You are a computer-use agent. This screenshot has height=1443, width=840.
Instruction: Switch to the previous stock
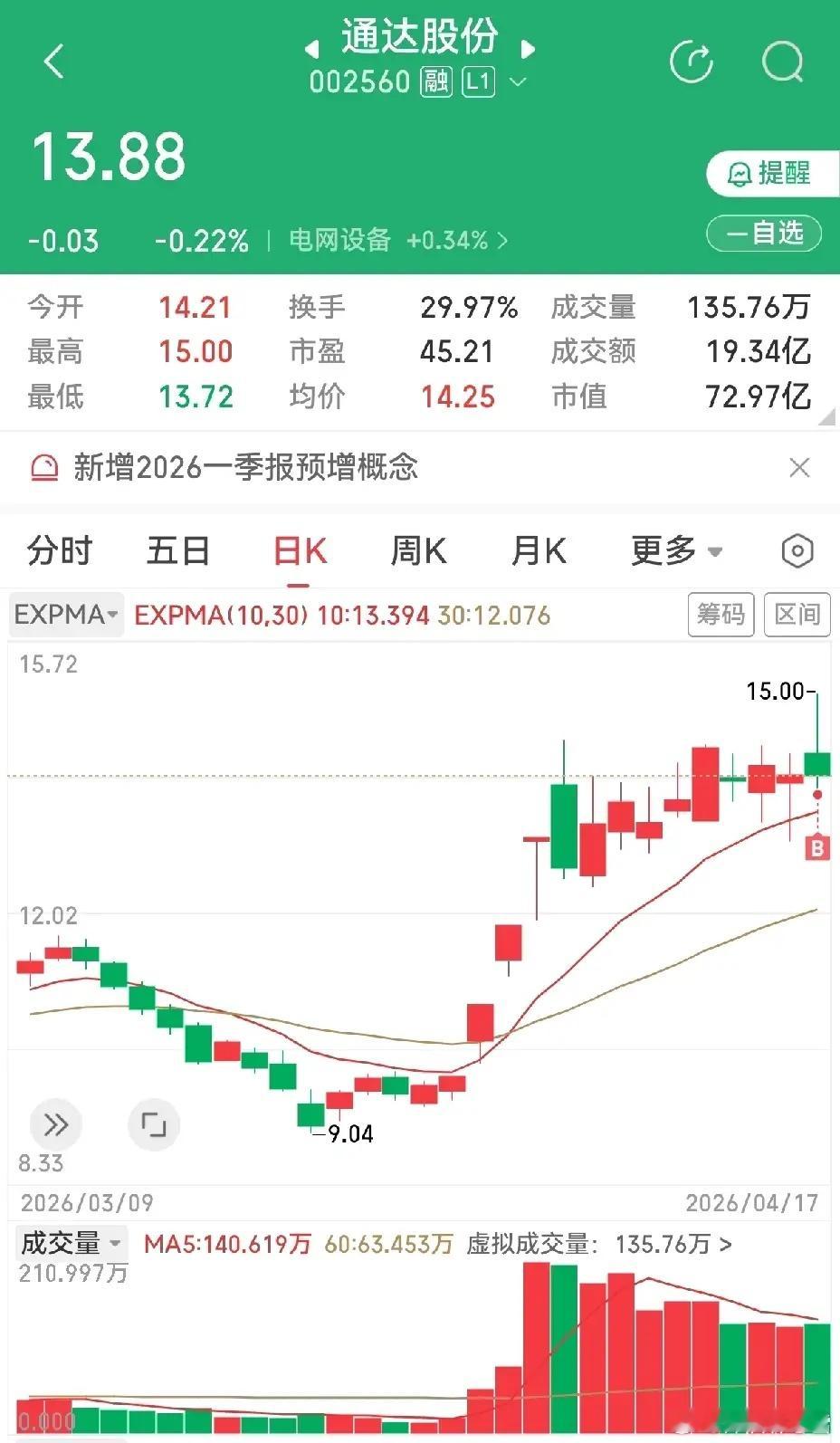pos(312,48)
